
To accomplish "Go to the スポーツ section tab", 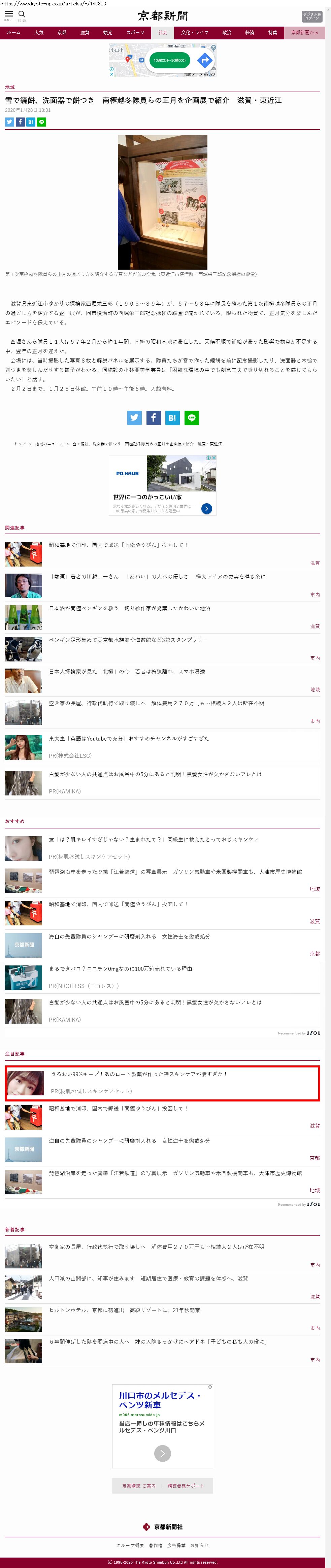I will click(135, 33).
